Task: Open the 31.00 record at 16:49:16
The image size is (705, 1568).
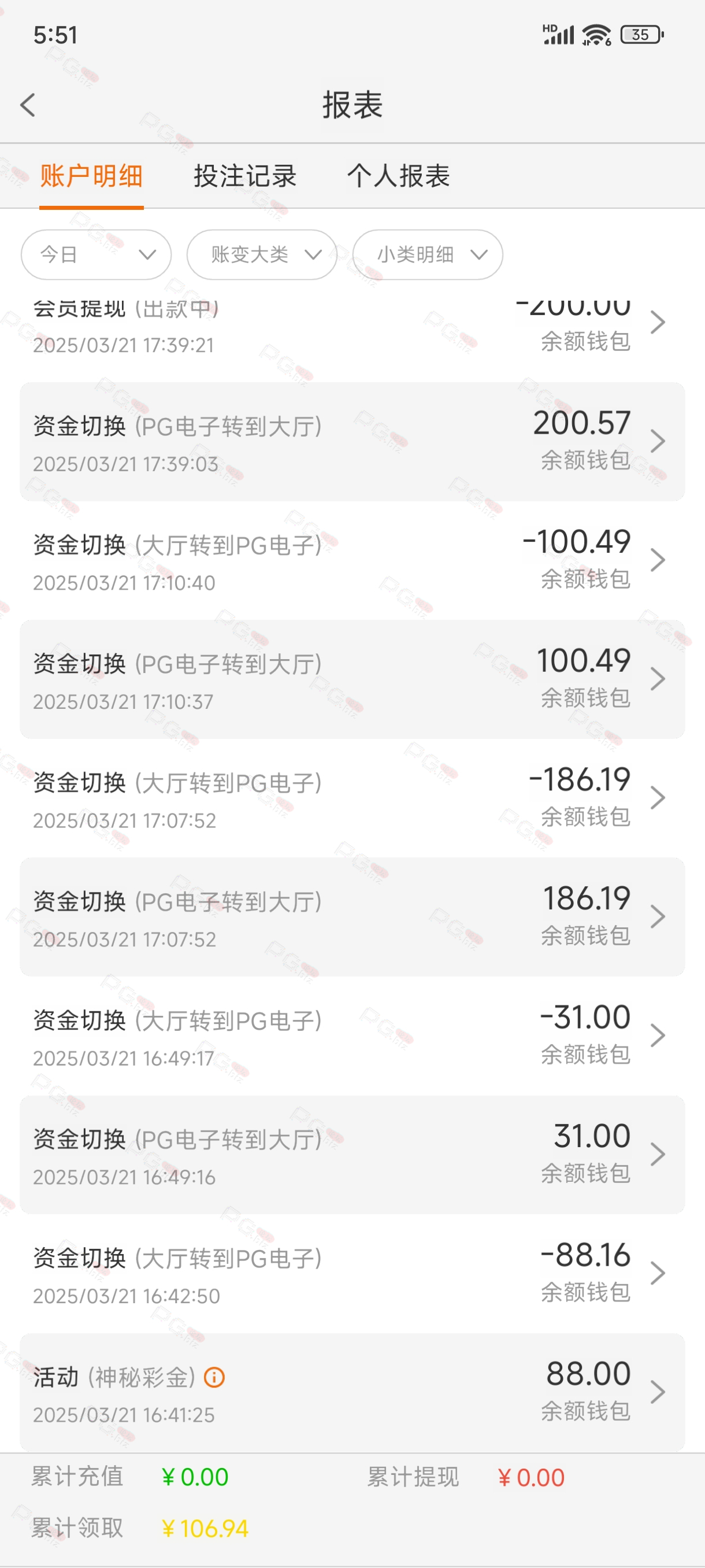Action: pos(352,1155)
